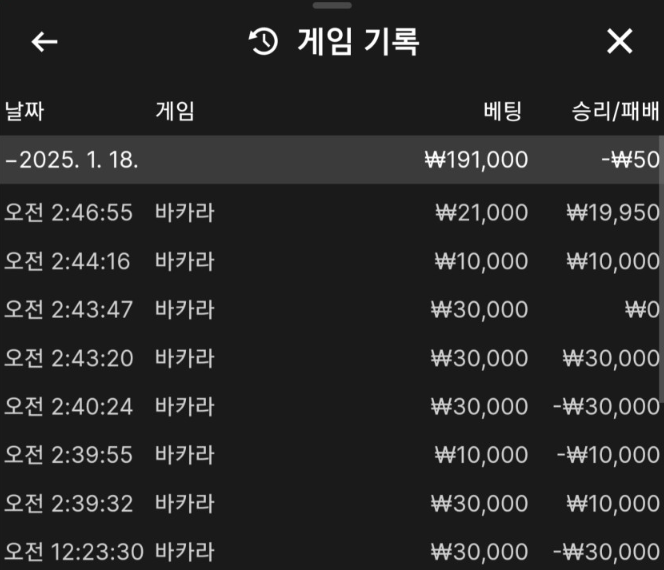View the 오전 2:44:16 baccarat round details
This screenshot has width=664, height=570.
[x=330, y=261]
